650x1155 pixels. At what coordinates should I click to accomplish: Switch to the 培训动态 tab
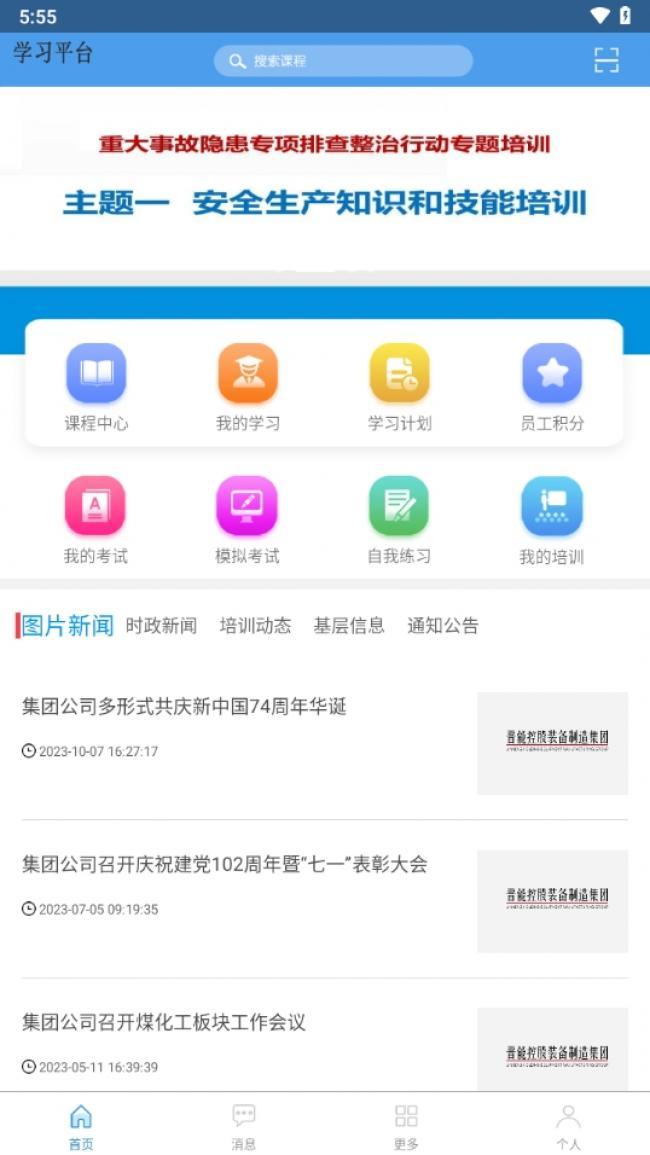point(255,626)
